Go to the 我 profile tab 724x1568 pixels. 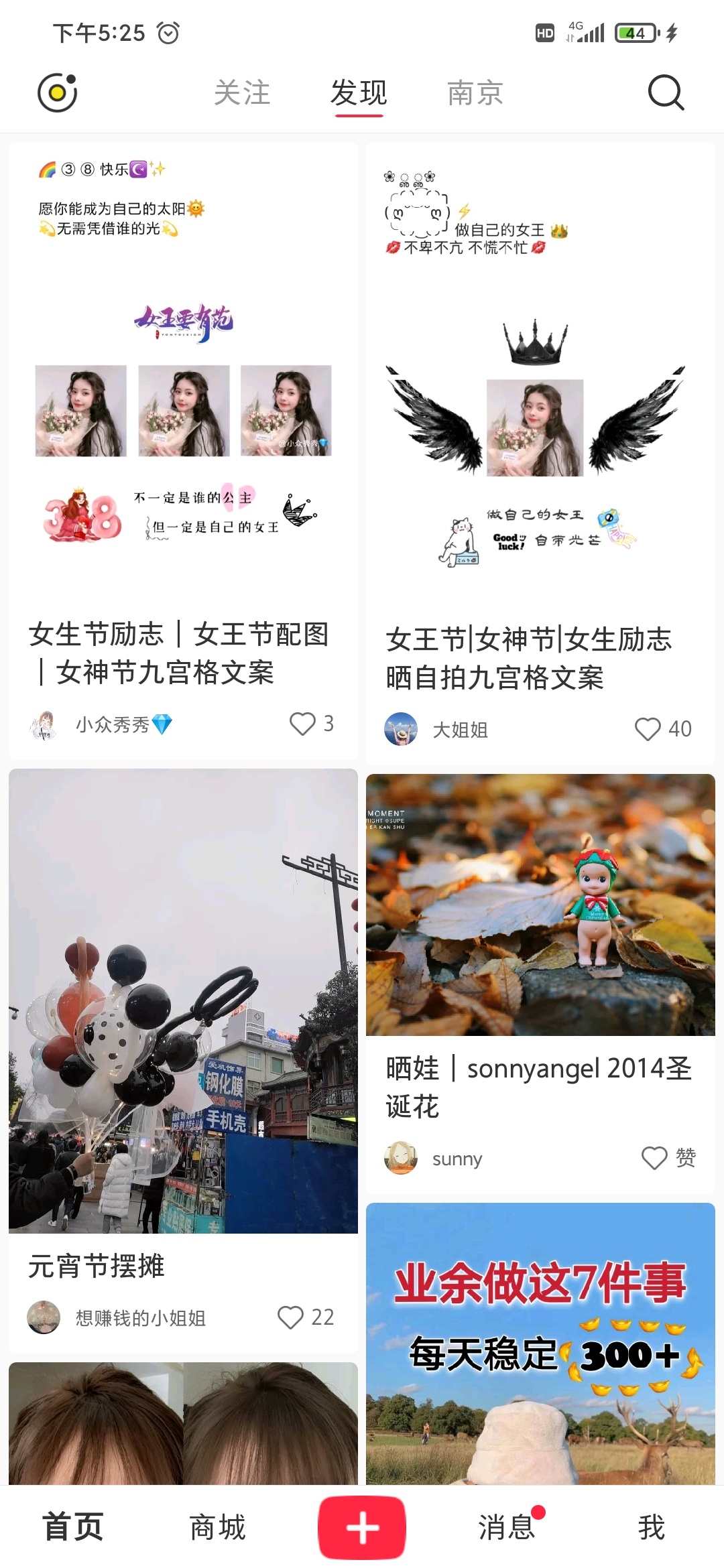[x=651, y=1527]
